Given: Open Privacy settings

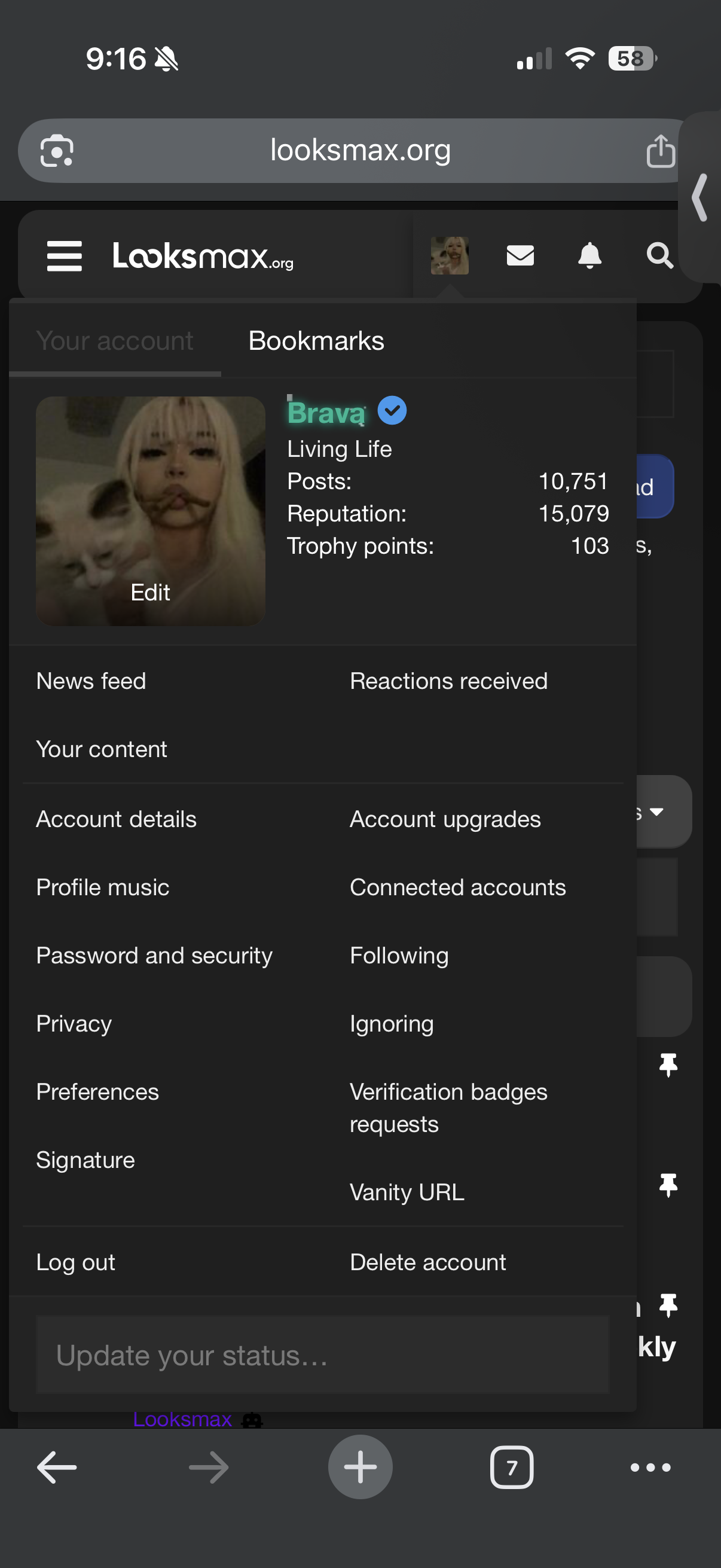Looking at the screenshot, I should click(x=74, y=1024).
